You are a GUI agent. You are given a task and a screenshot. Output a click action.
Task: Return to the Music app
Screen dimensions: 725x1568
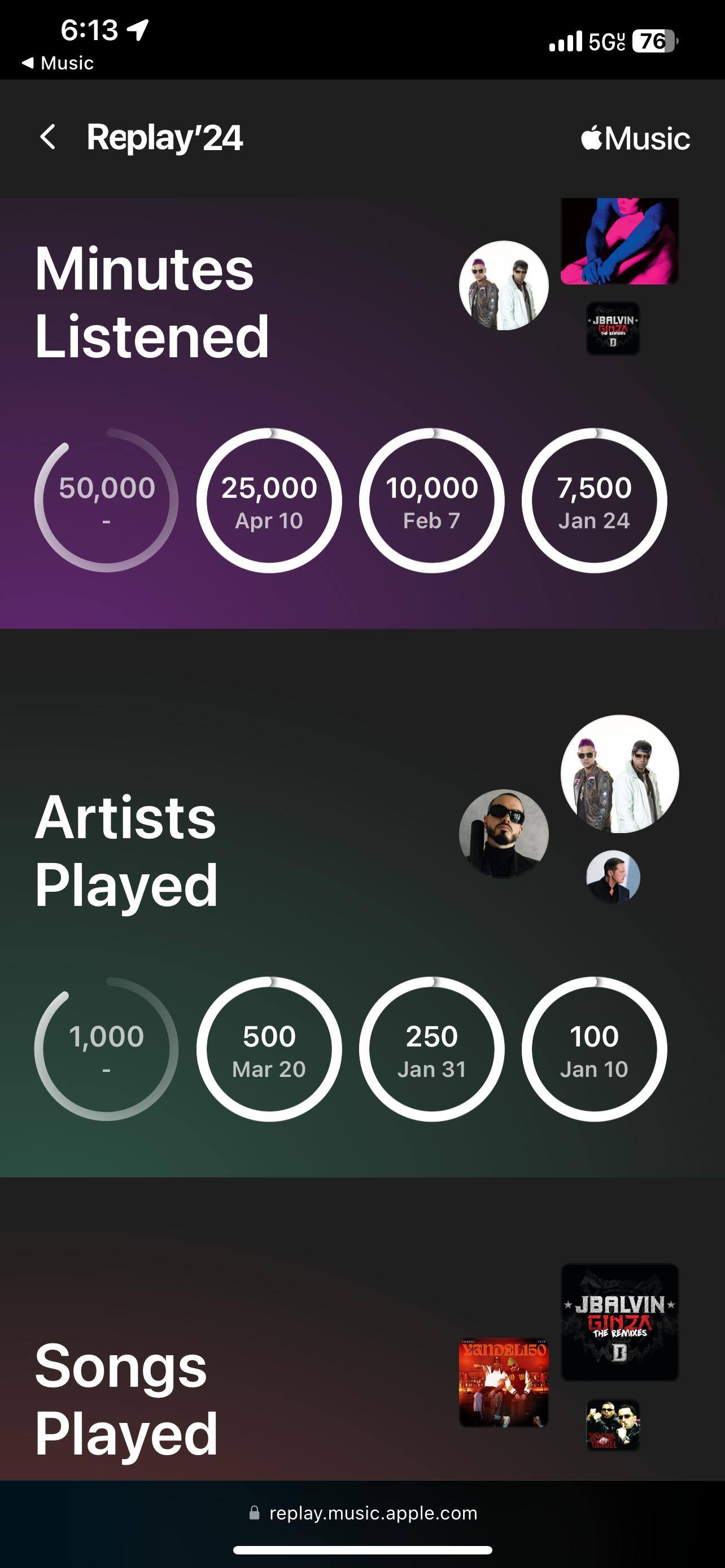point(58,63)
